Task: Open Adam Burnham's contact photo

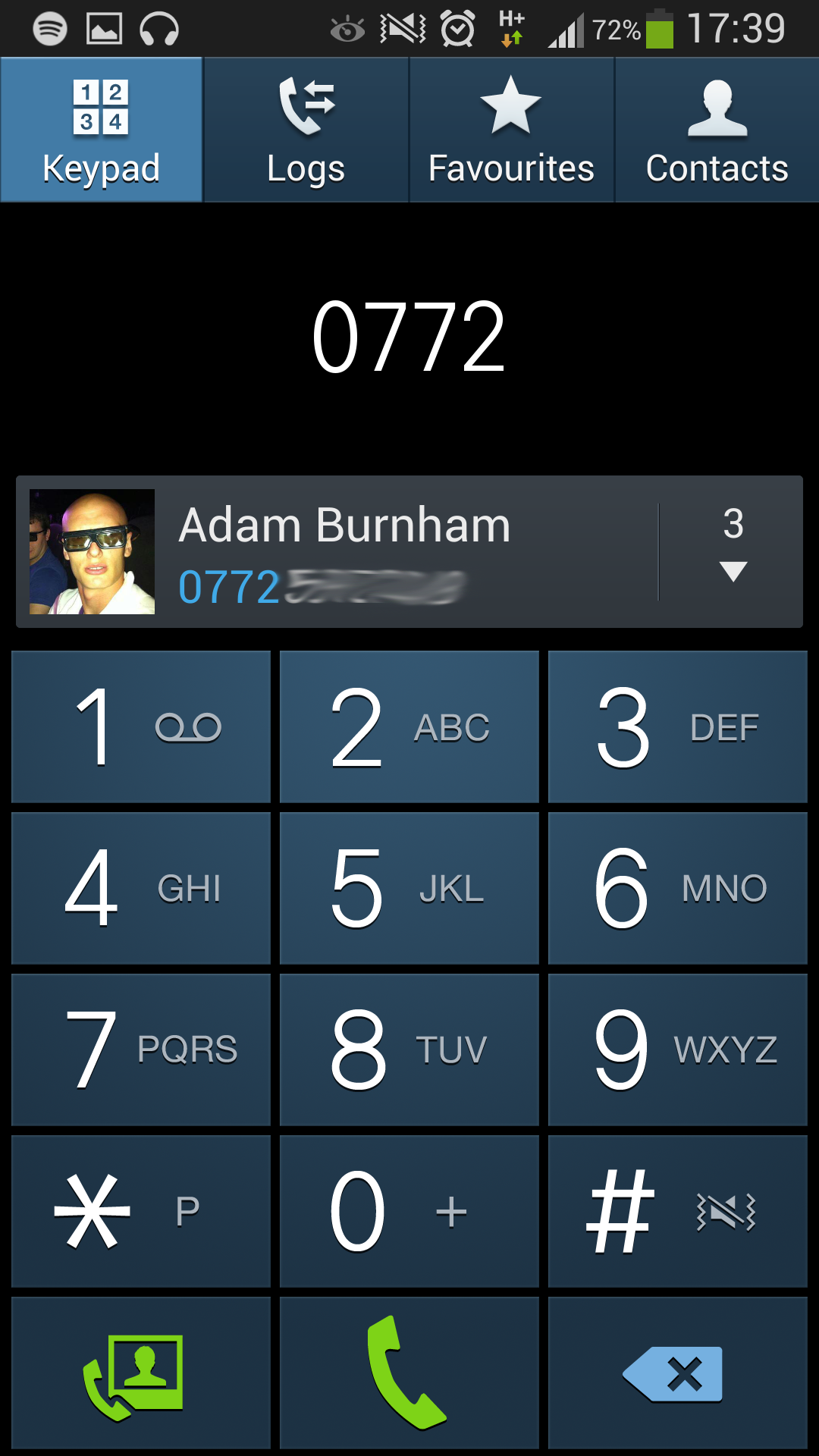Action: point(93,550)
